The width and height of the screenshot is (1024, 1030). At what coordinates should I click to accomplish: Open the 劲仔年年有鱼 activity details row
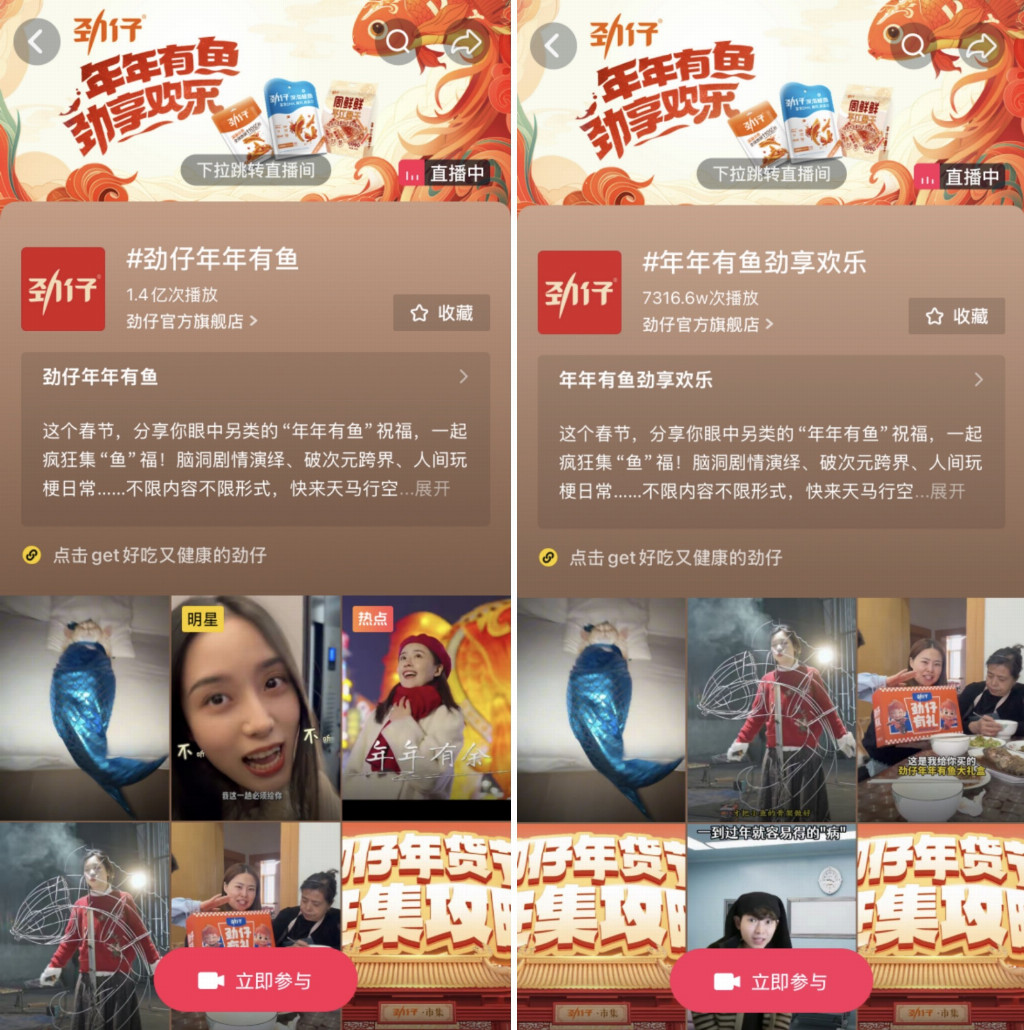tap(256, 376)
